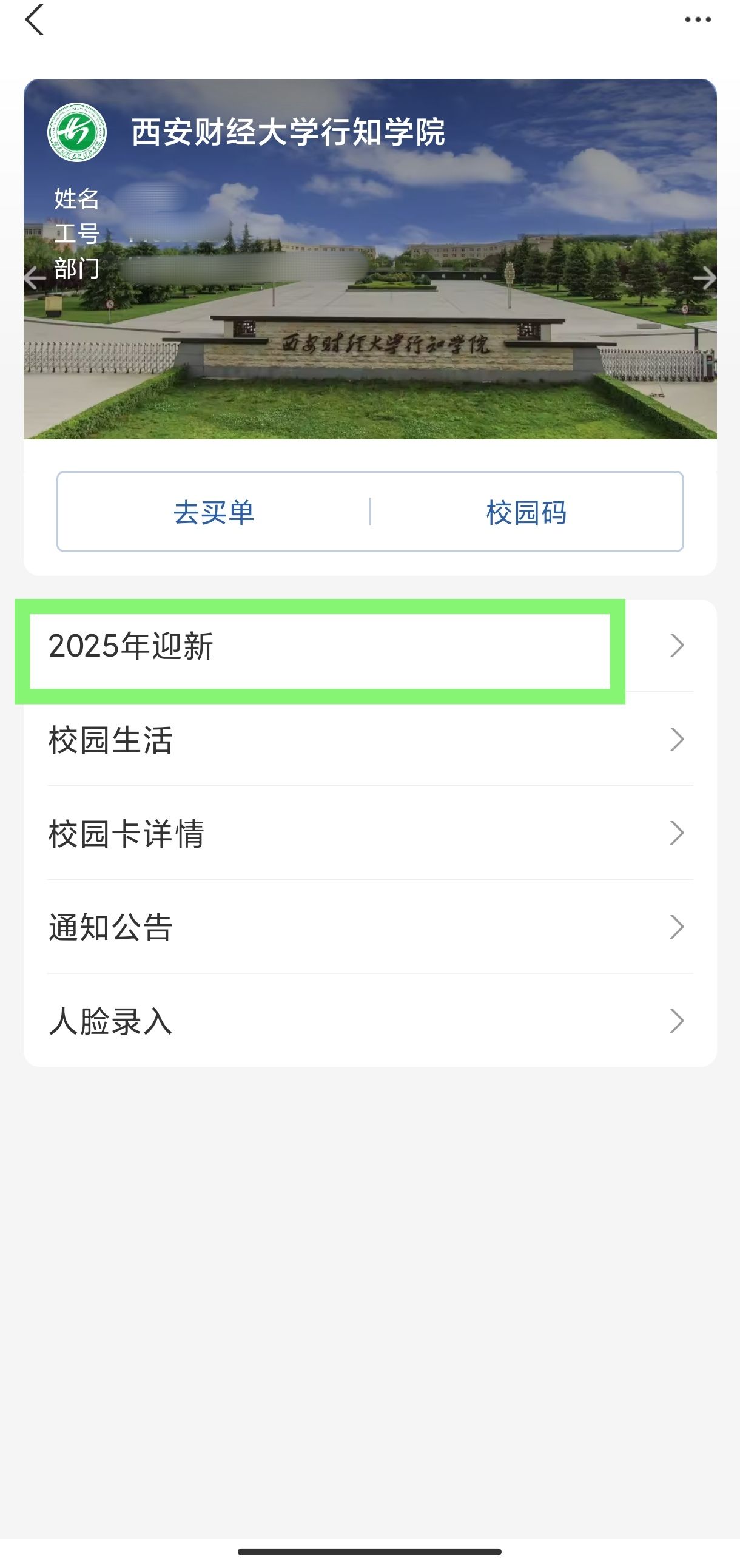Show the next card with right arrow
Screen dimensions: 740x1568
pos(704,278)
